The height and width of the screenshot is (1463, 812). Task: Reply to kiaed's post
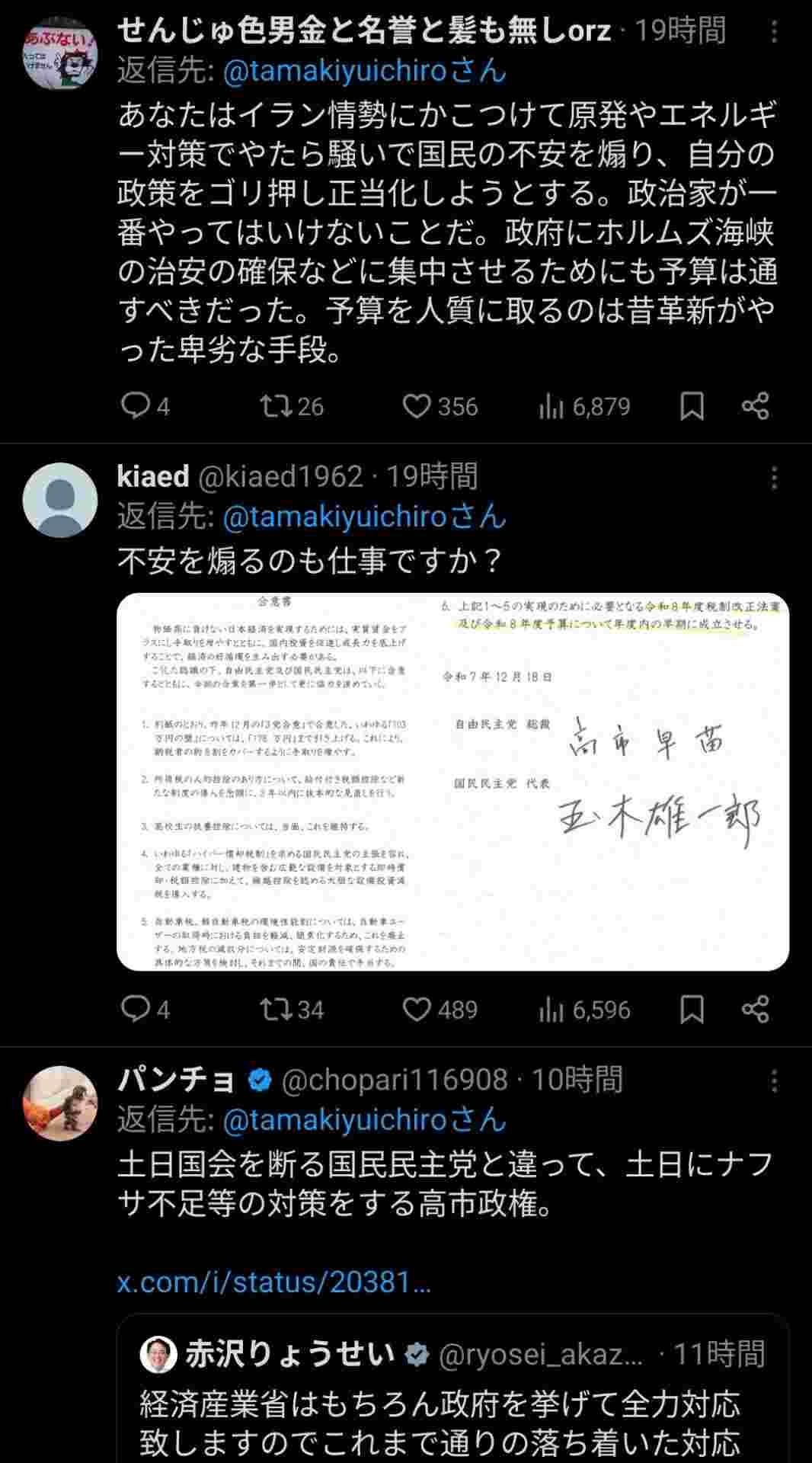[136, 1010]
